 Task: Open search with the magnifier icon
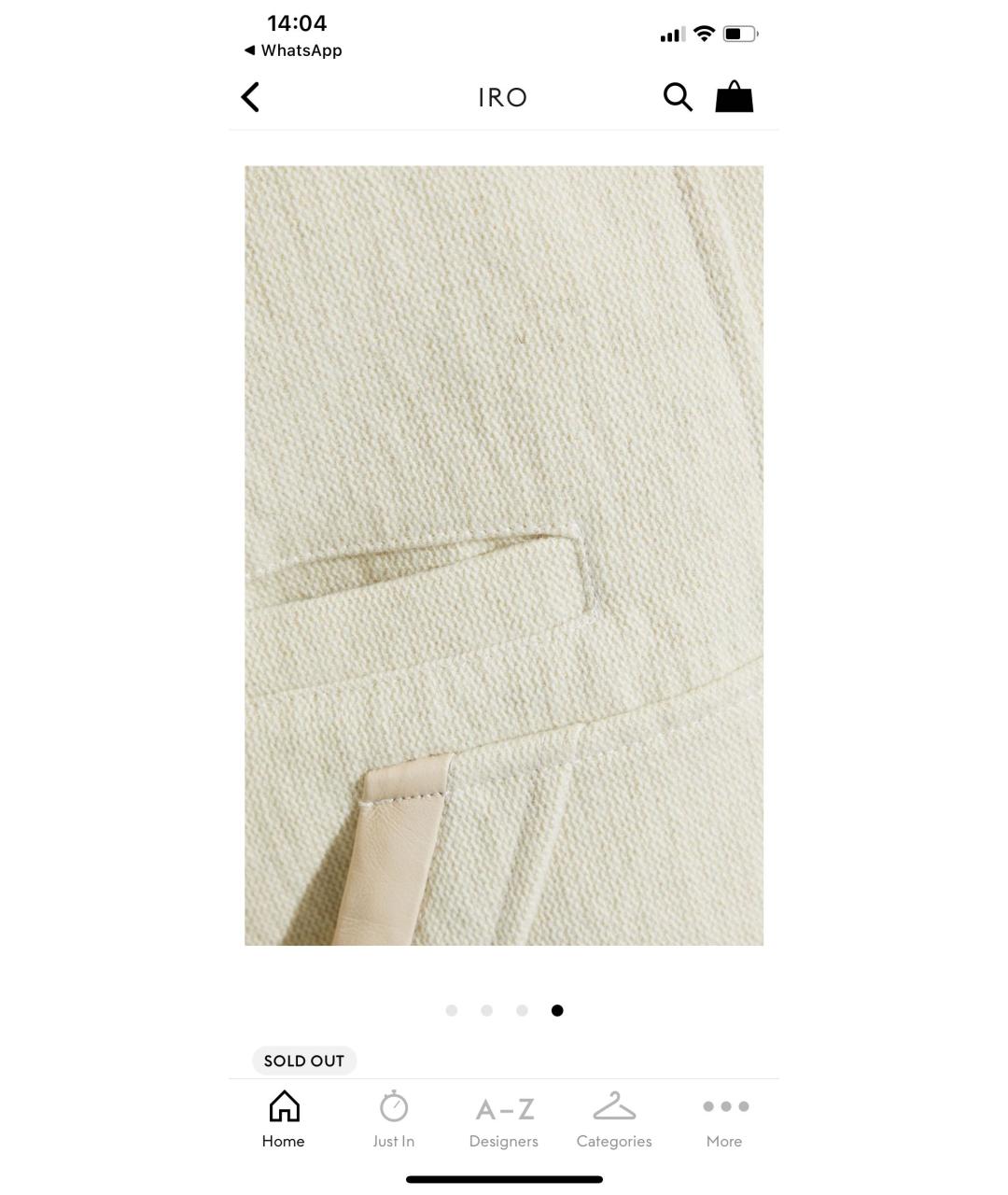[x=678, y=97]
